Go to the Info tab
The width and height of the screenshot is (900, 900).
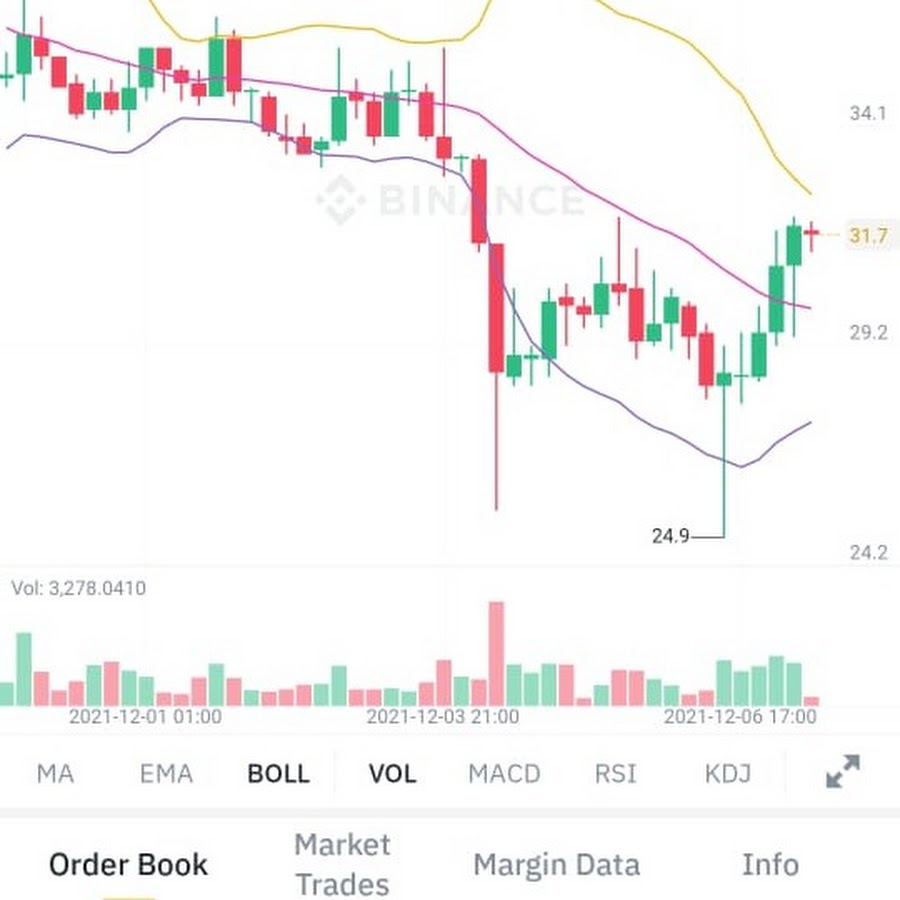[x=770, y=864]
